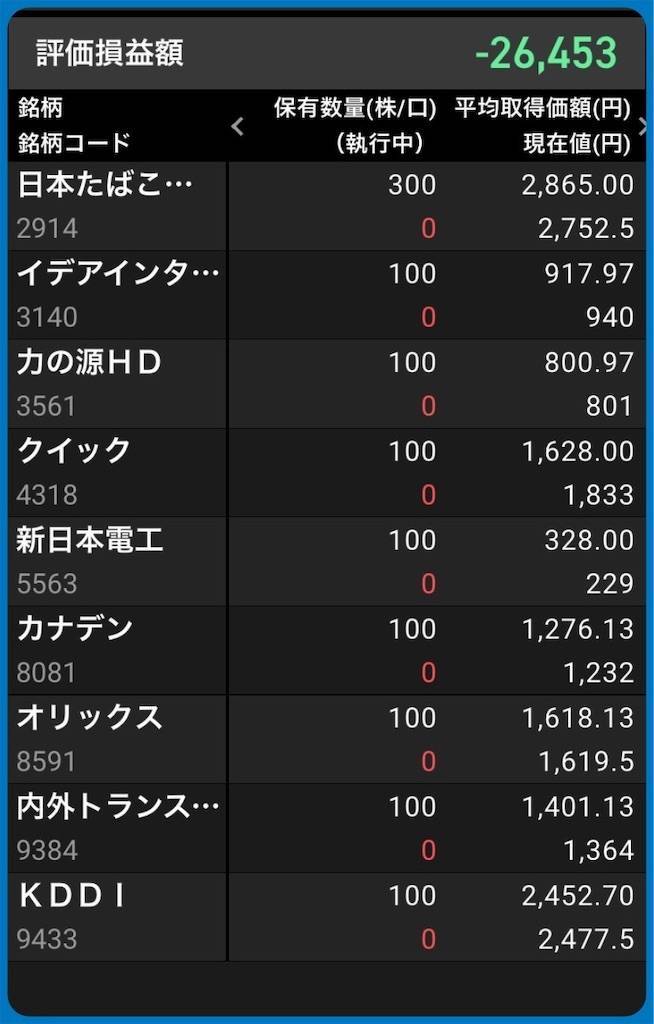
Task: Tap the right arrow in column header
Action: (641, 126)
